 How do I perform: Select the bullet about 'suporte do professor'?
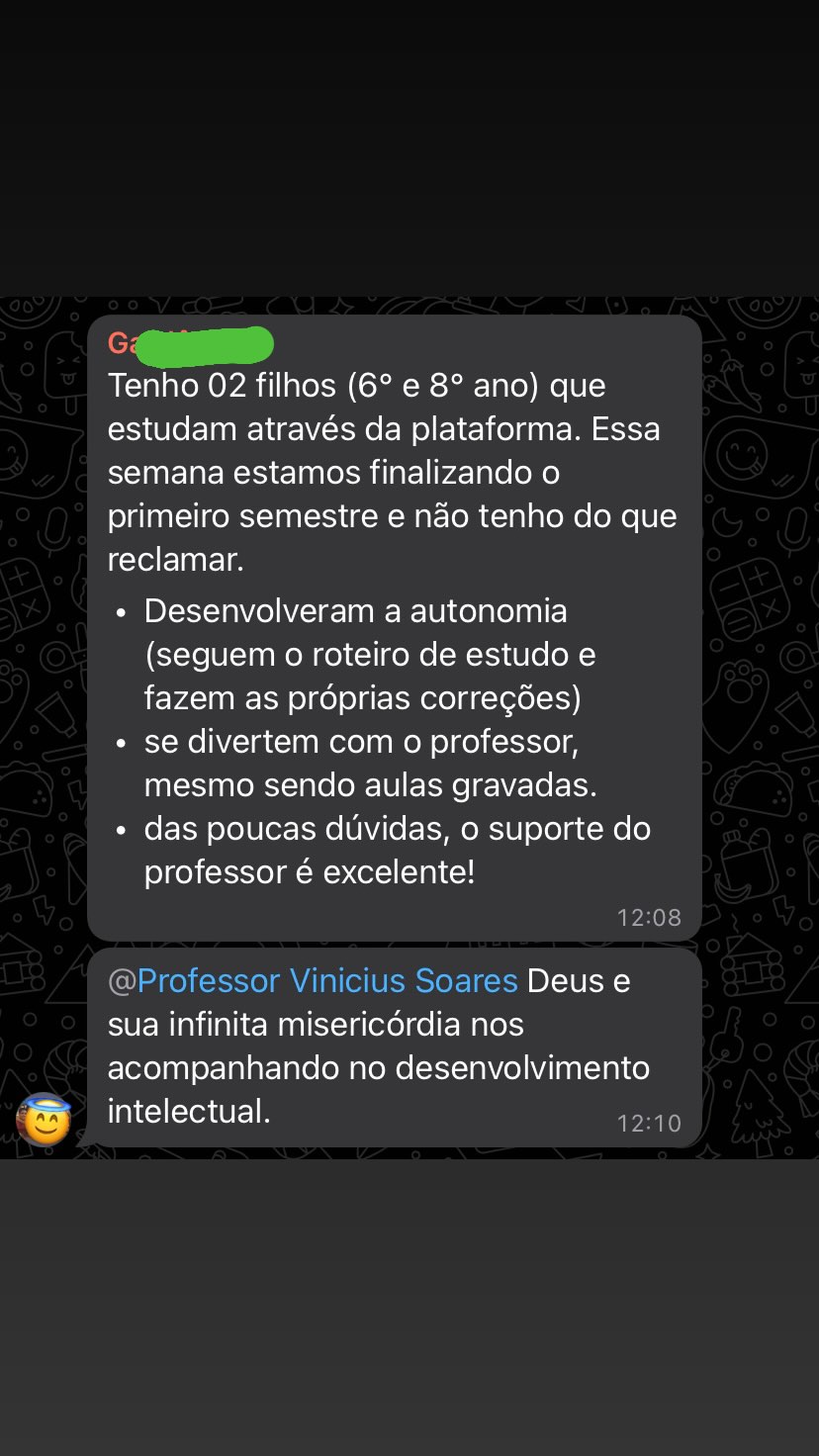(396, 850)
